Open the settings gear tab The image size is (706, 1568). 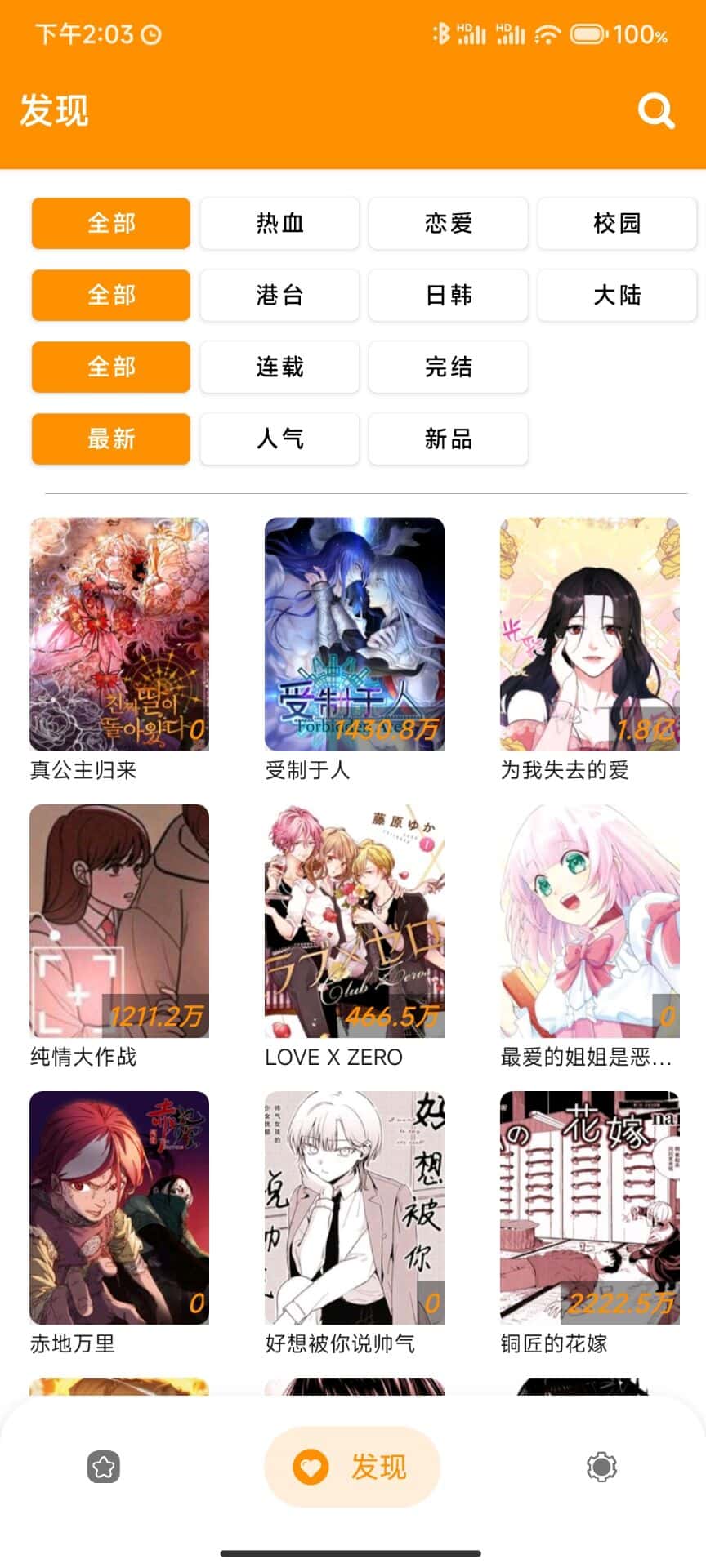(x=601, y=1468)
